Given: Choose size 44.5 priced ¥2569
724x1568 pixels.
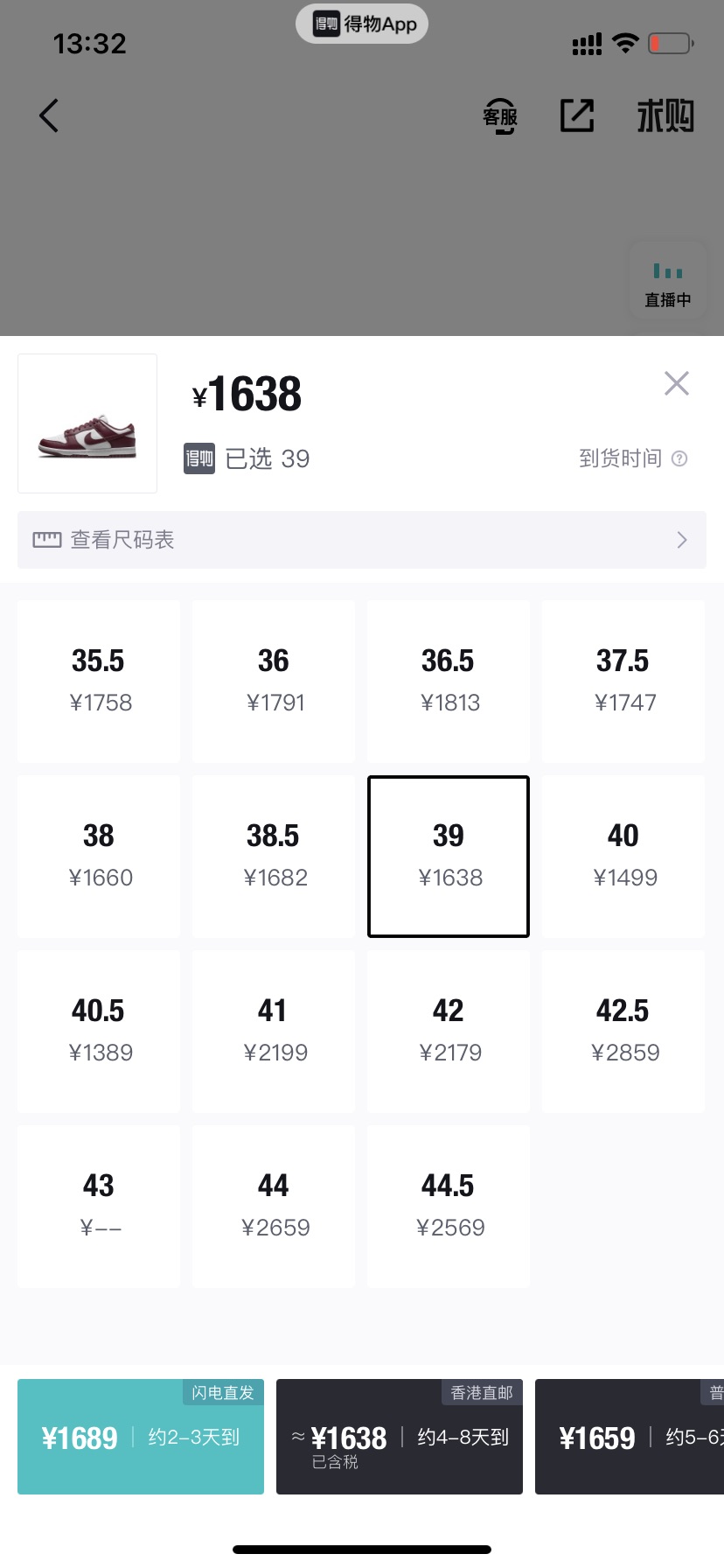Looking at the screenshot, I should [449, 1206].
